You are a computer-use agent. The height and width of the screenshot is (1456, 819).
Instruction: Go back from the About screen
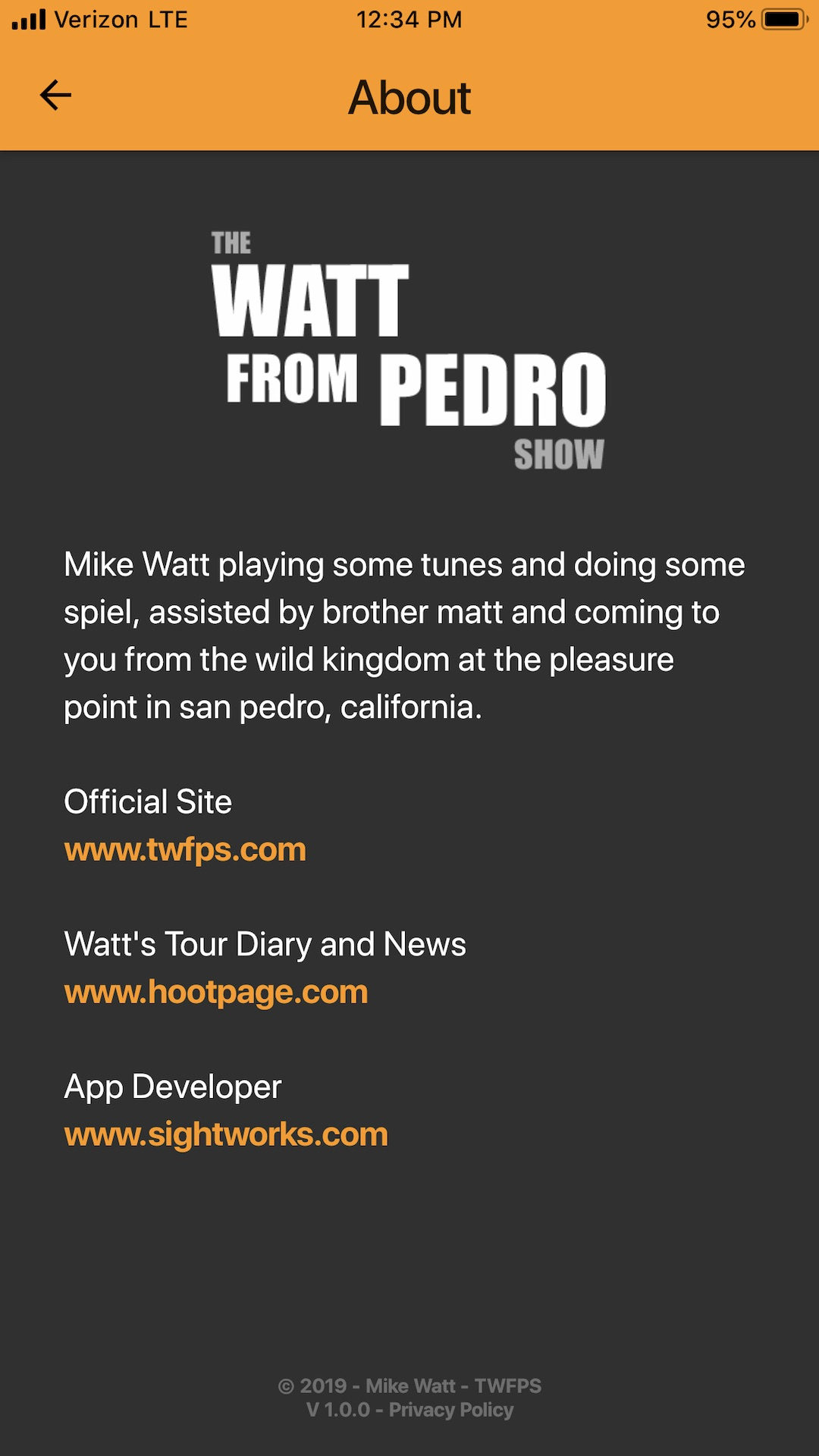click(x=55, y=96)
